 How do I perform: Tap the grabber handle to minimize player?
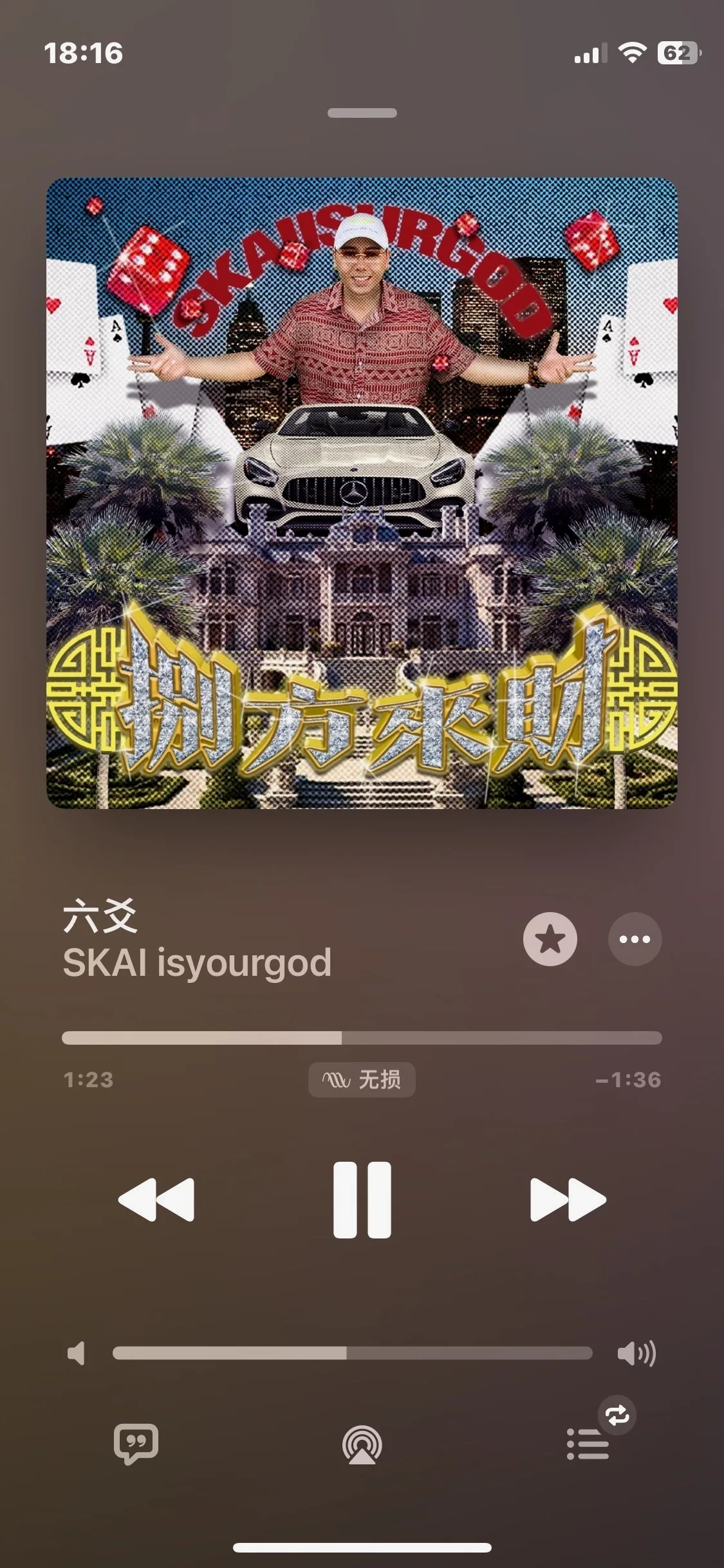click(x=362, y=113)
